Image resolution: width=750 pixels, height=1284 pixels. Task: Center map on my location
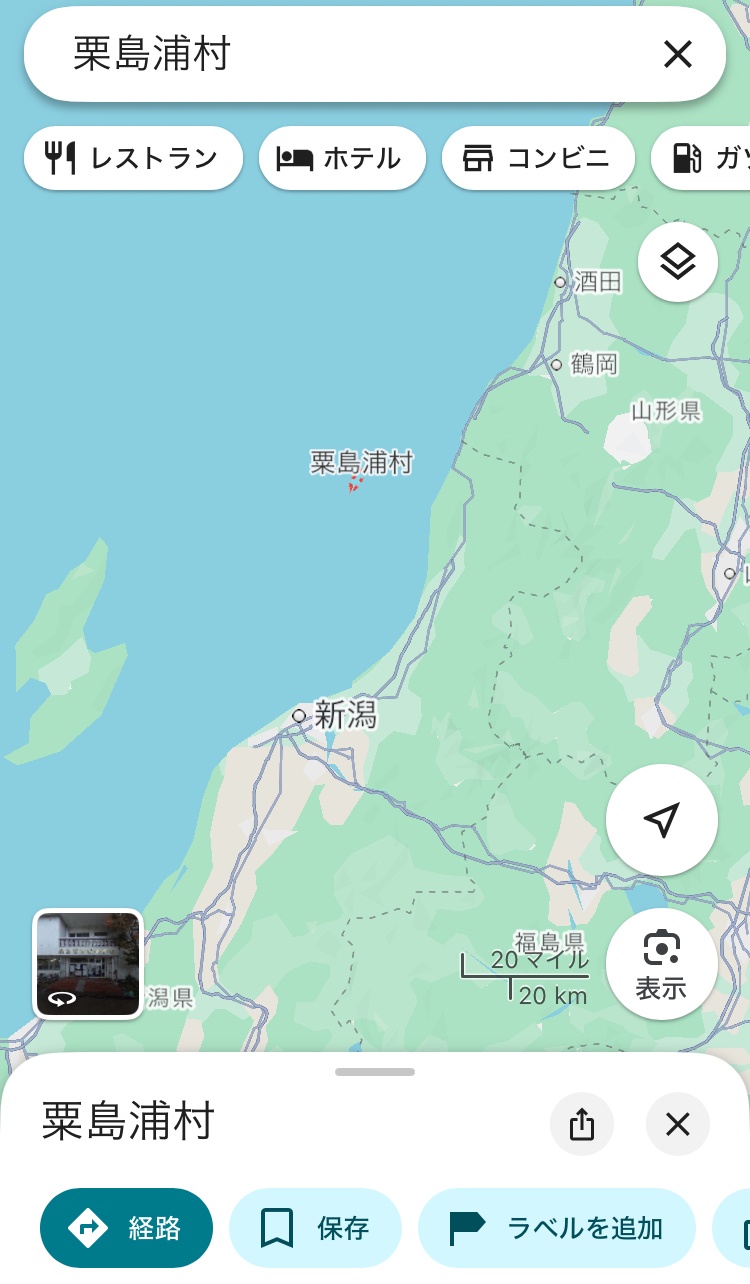click(662, 820)
